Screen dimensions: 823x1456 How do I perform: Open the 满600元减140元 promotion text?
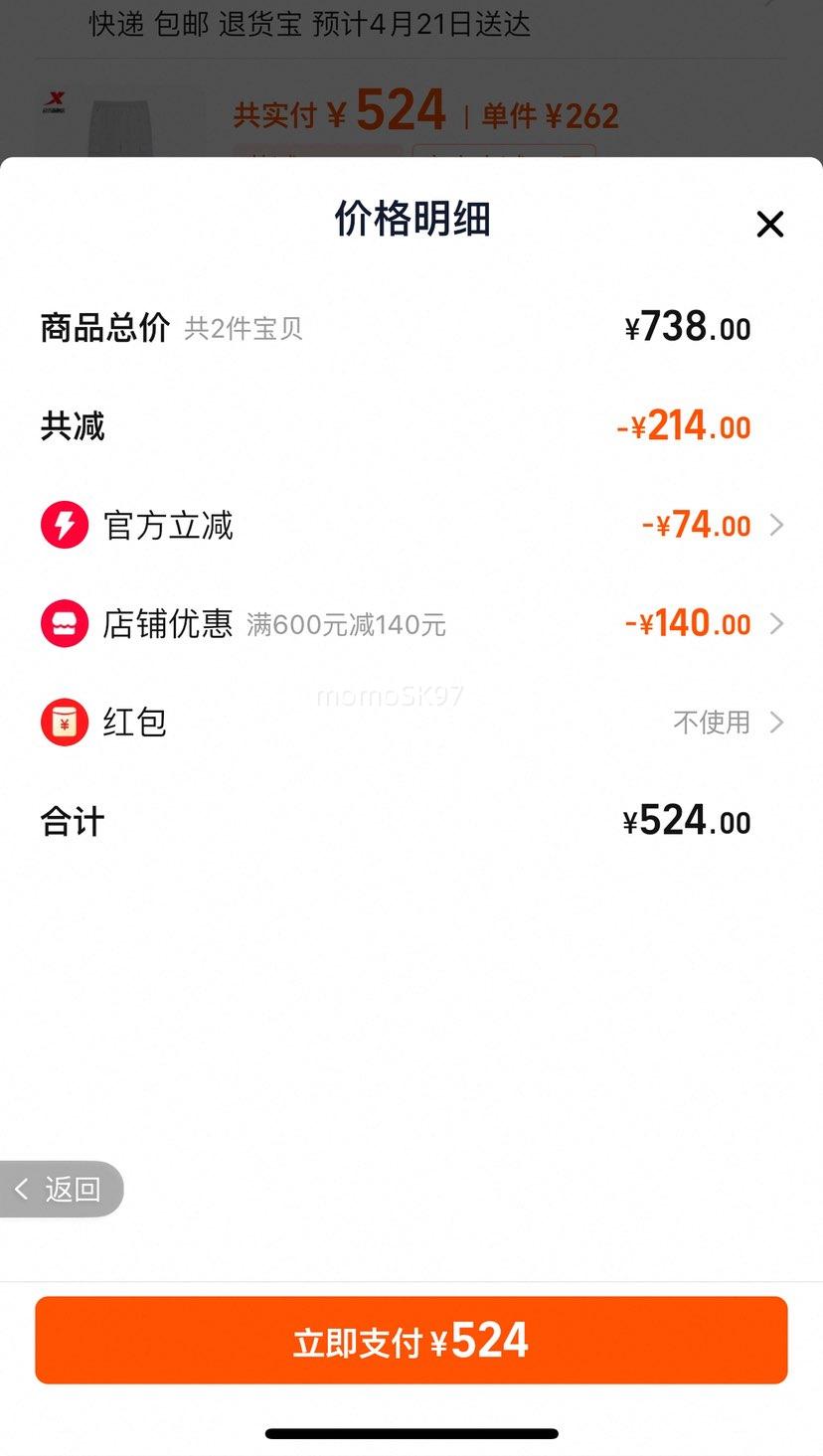pos(345,624)
